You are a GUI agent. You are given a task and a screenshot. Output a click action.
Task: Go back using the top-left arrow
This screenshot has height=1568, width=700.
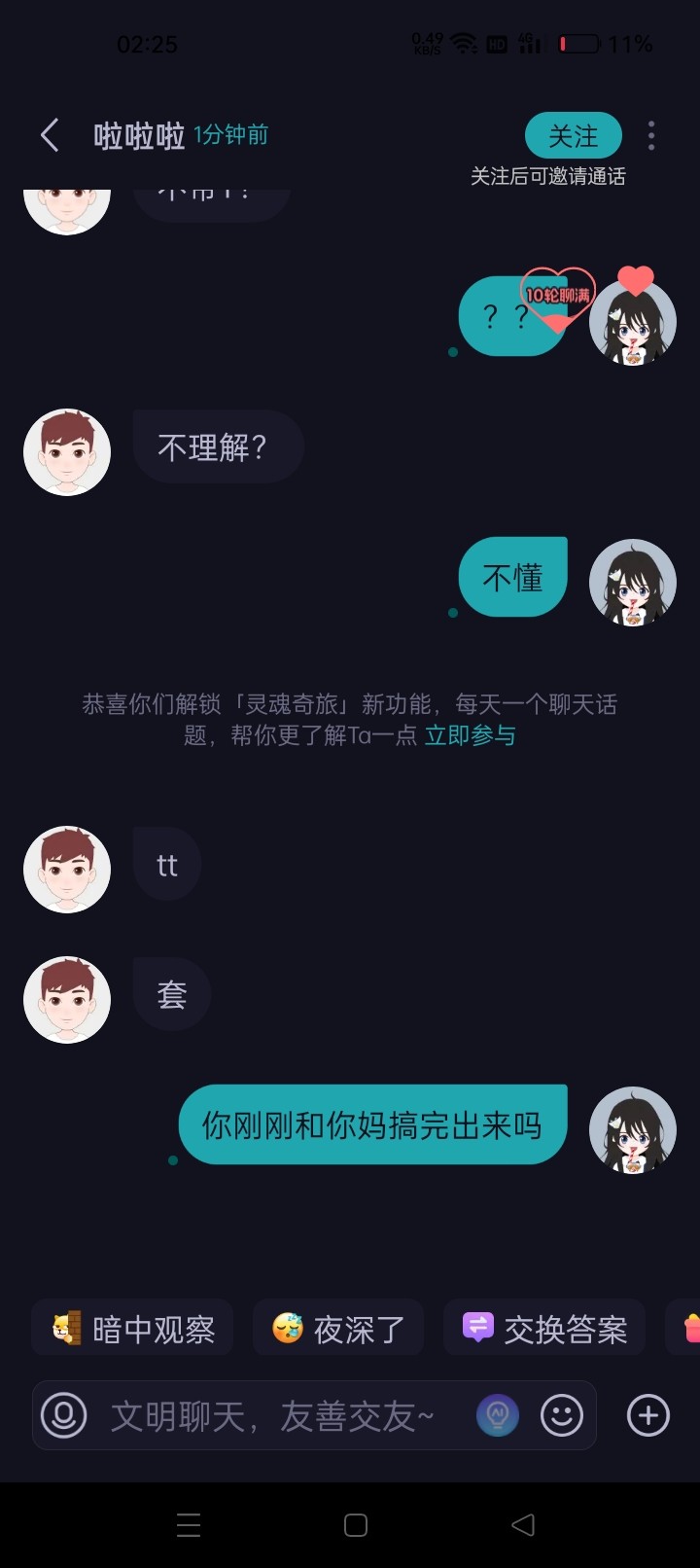[50, 135]
